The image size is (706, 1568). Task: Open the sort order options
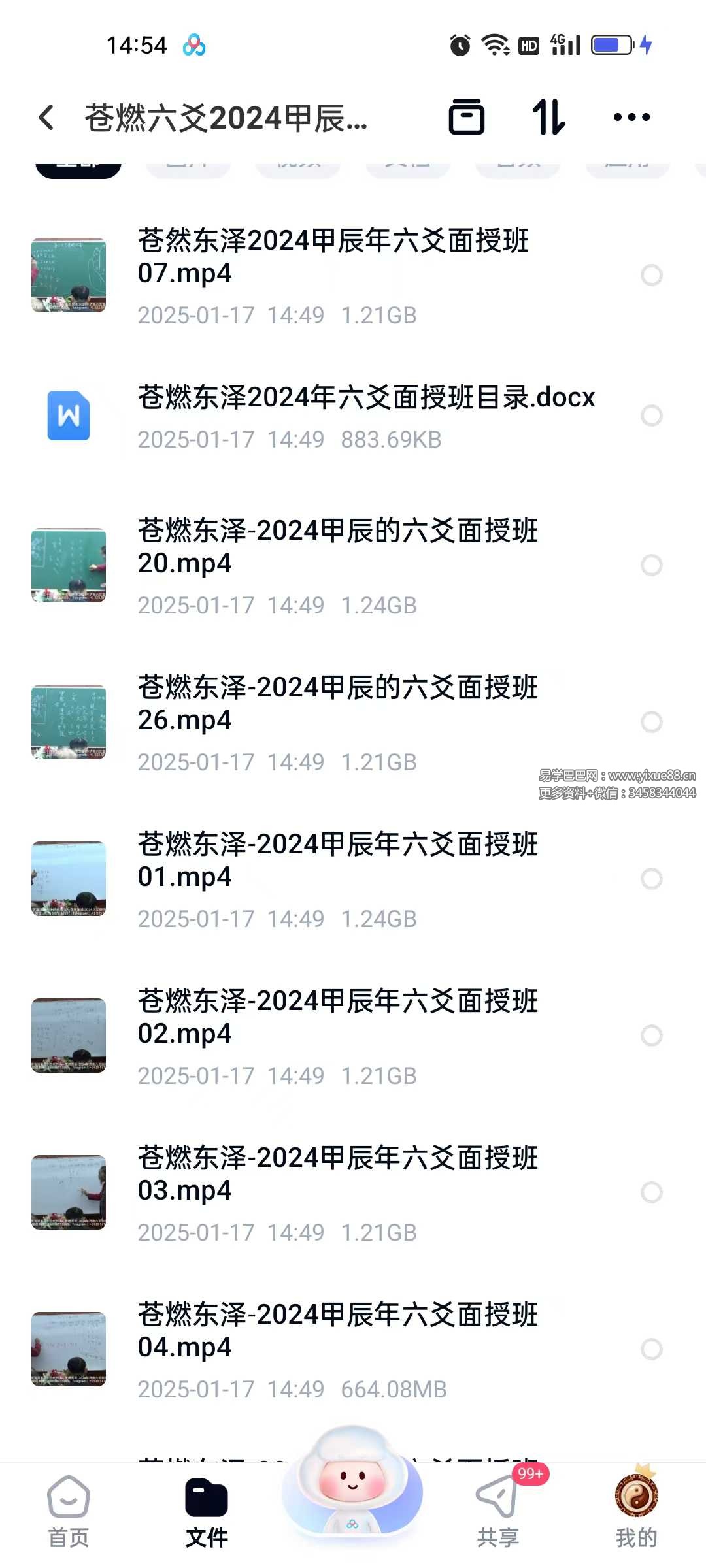pyautogui.click(x=548, y=118)
